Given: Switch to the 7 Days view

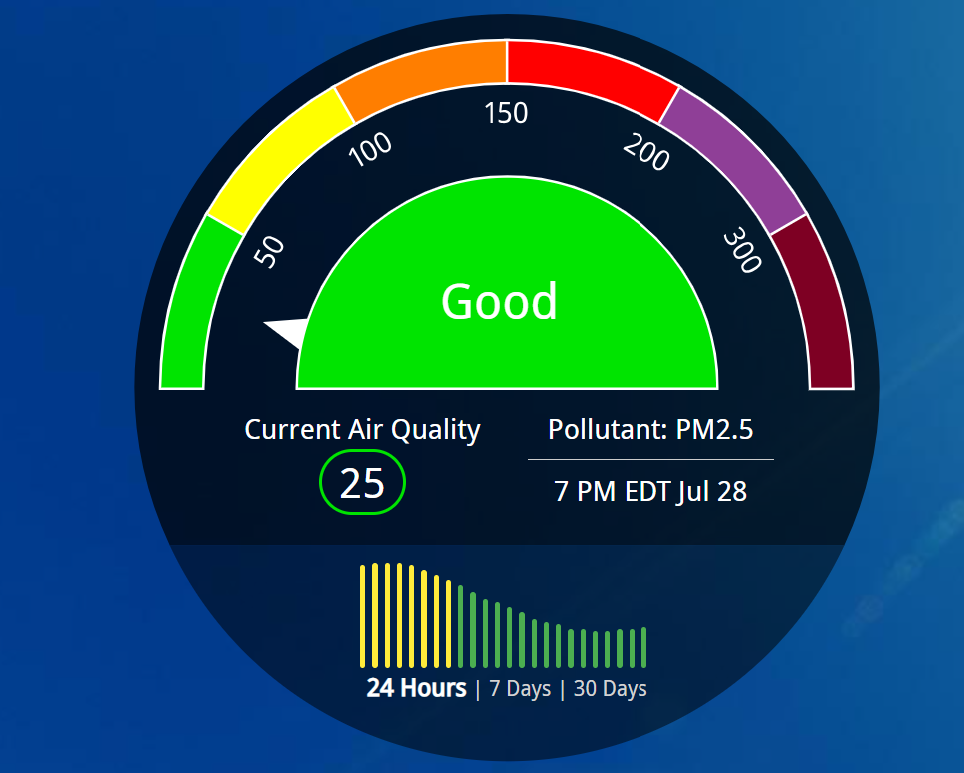Looking at the screenshot, I should (520, 689).
